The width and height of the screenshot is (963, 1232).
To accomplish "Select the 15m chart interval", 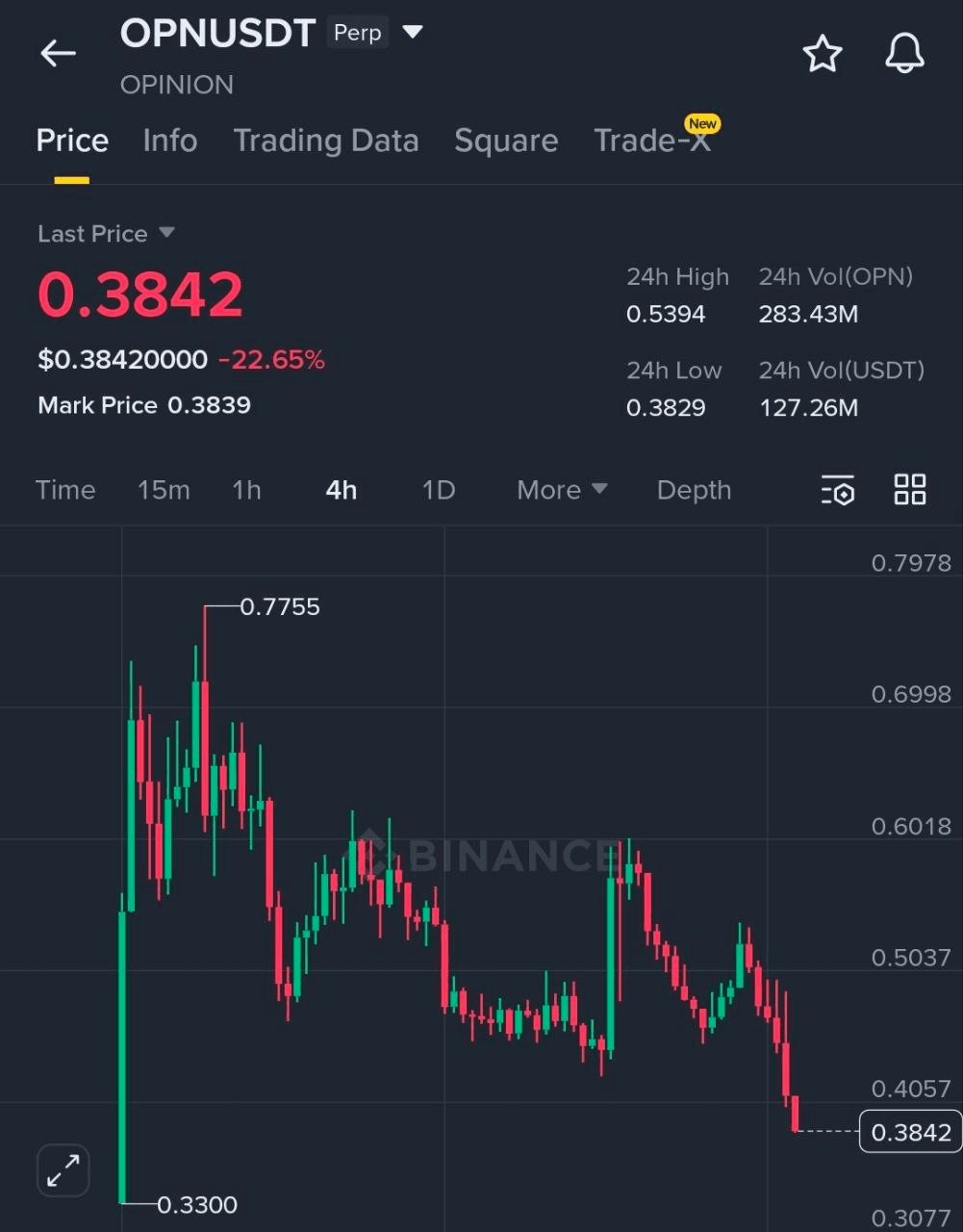I will [x=163, y=490].
